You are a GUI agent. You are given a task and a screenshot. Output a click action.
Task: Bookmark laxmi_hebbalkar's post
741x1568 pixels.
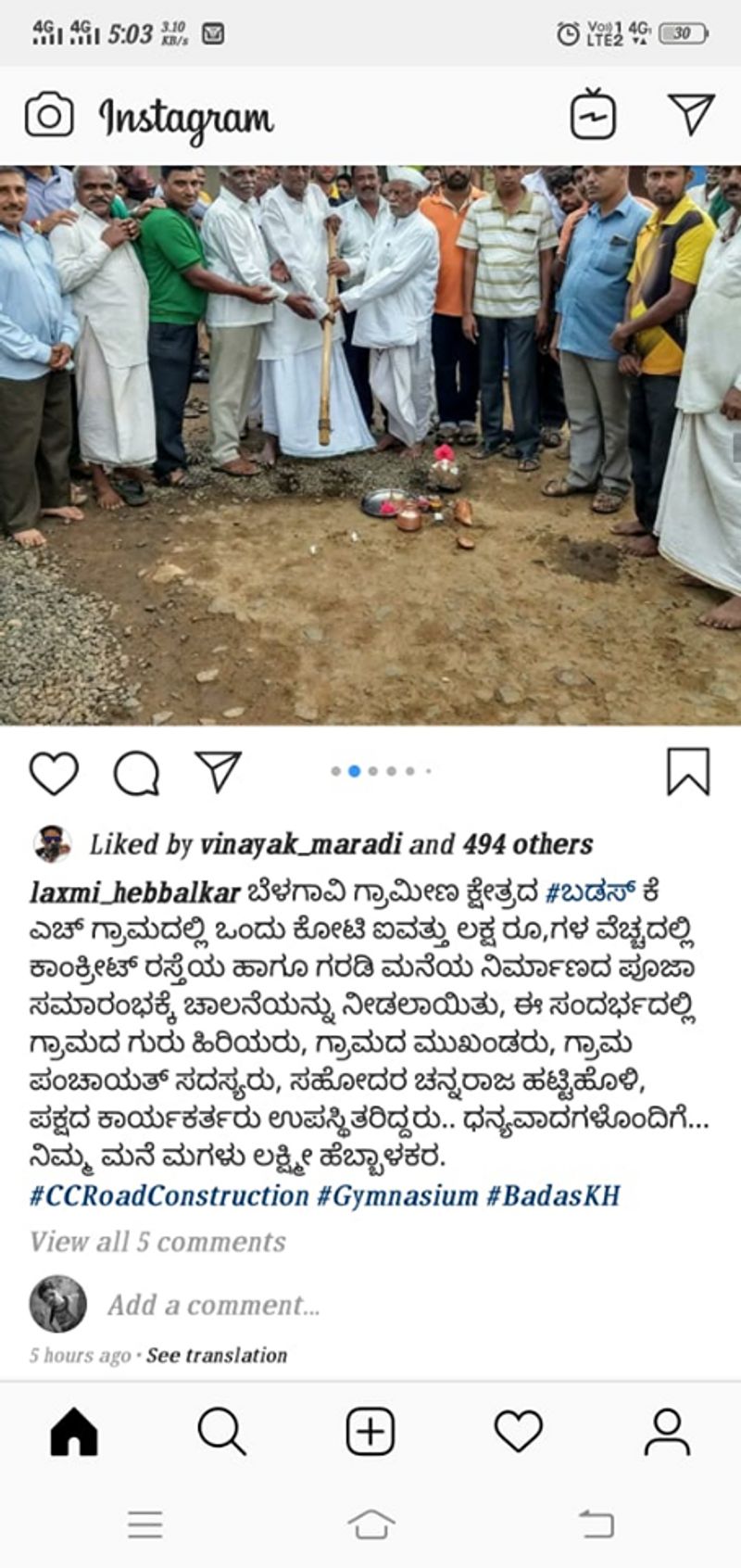688,772
